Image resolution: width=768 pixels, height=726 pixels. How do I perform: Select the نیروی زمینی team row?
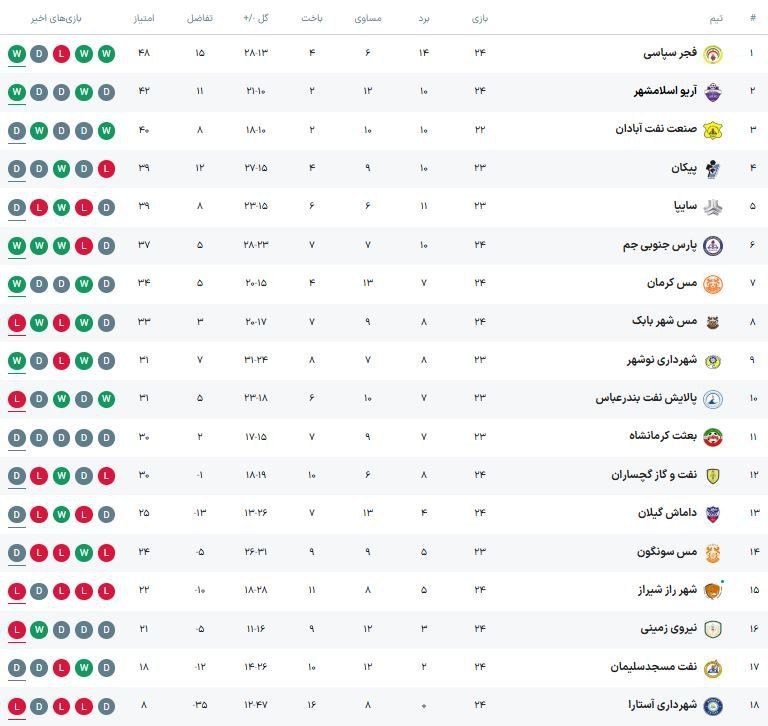(668, 628)
